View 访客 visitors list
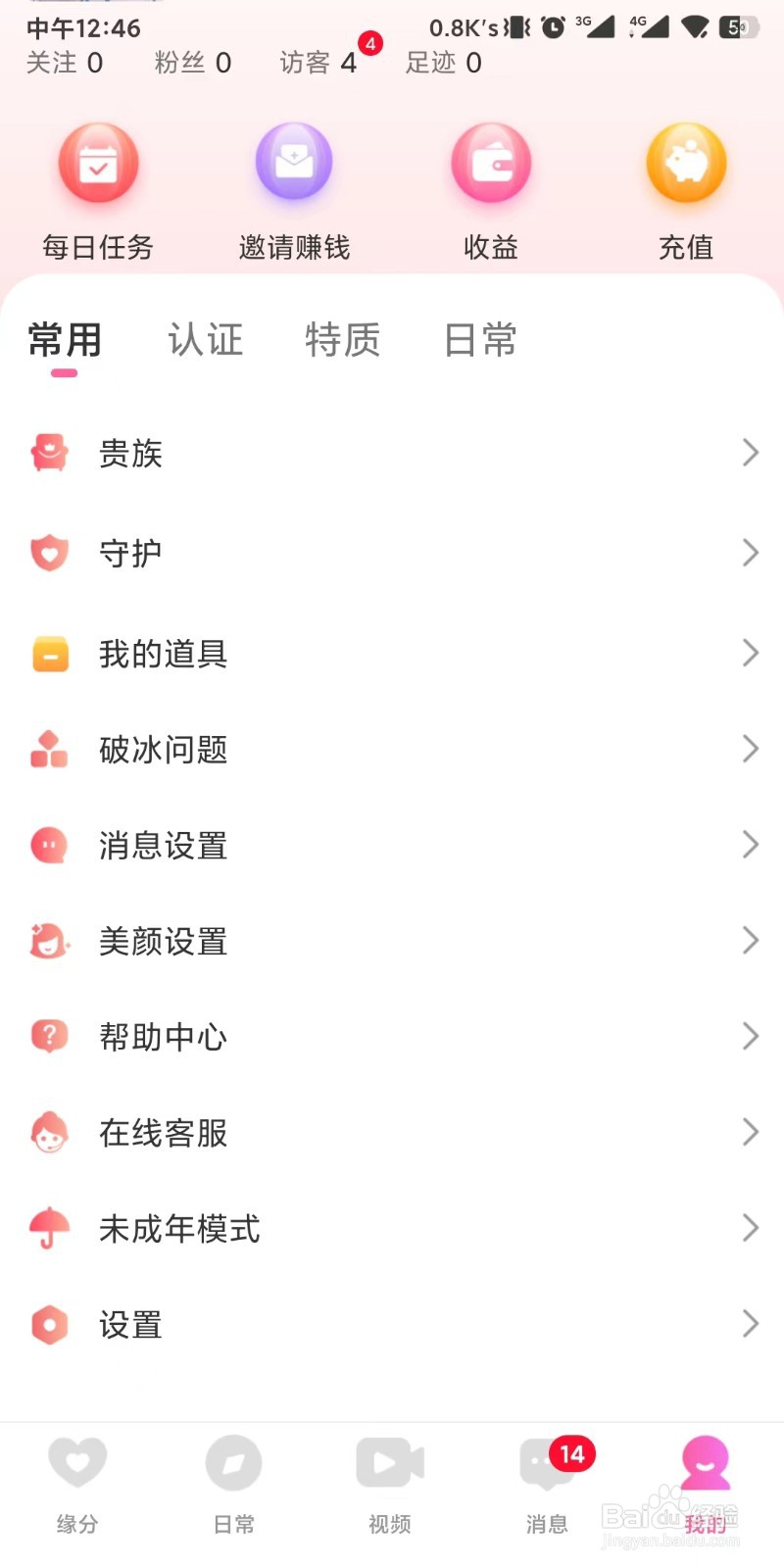 [318, 63]
